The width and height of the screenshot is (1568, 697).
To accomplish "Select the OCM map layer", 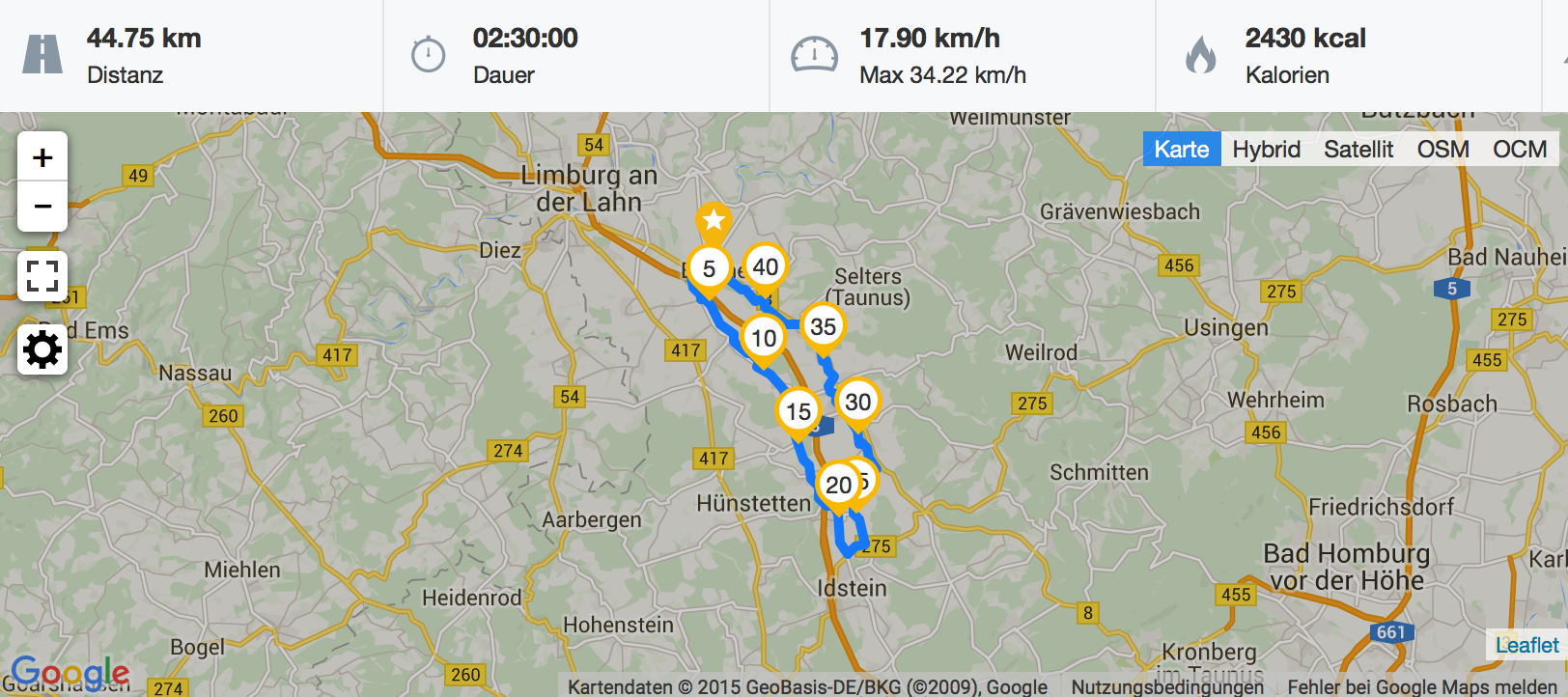I will (x=1519, y=150).
